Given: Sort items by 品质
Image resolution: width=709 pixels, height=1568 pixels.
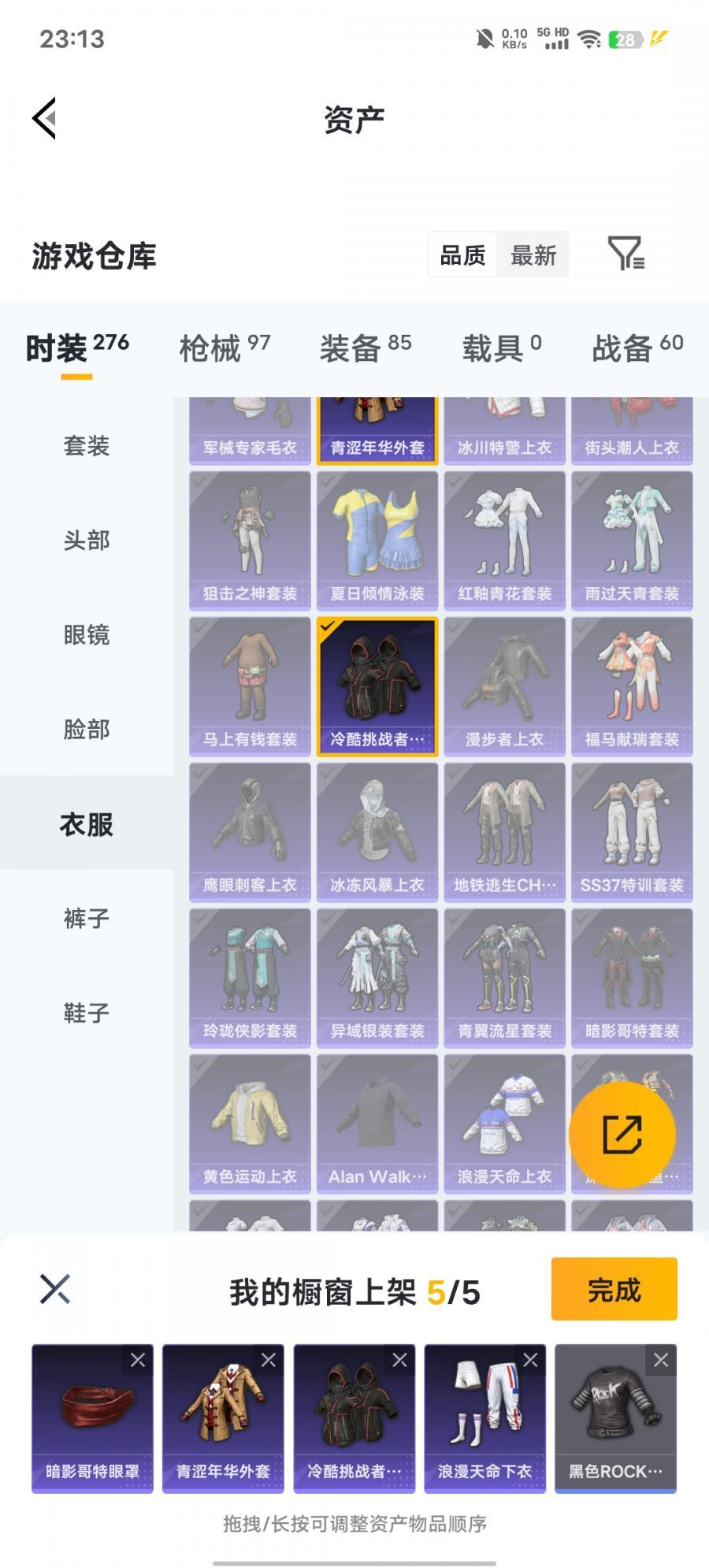Looking at the screenshot, I should coord(462,255).
